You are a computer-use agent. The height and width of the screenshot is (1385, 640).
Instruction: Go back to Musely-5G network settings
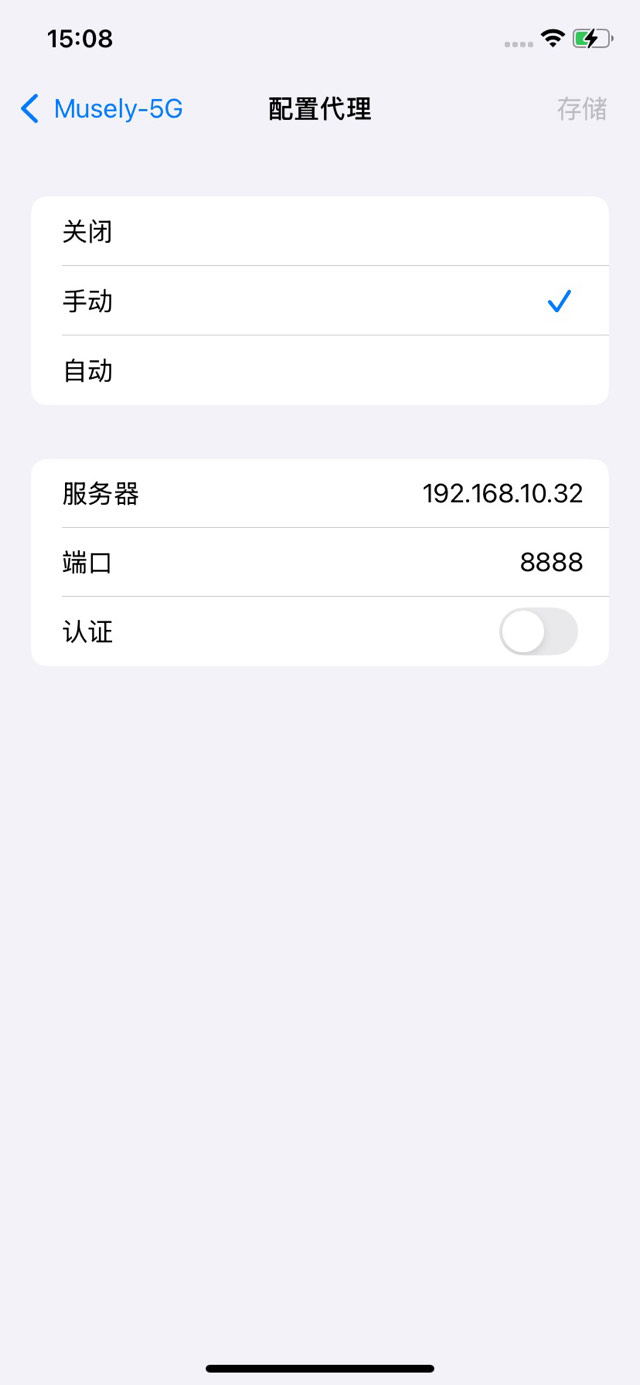[101, 109]
